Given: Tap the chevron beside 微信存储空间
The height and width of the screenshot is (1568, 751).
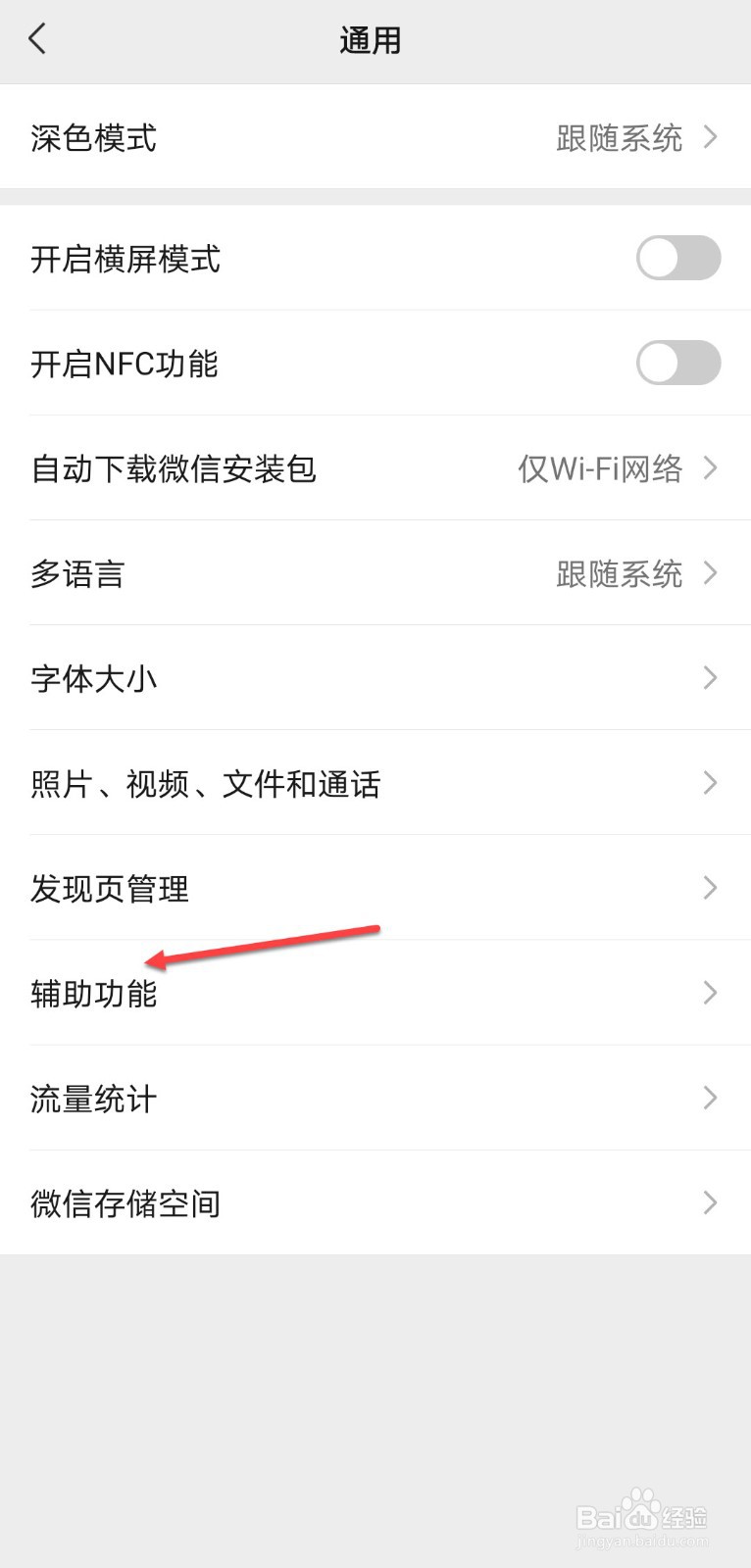Looking at the screenshot, I should pos(710,1202).
